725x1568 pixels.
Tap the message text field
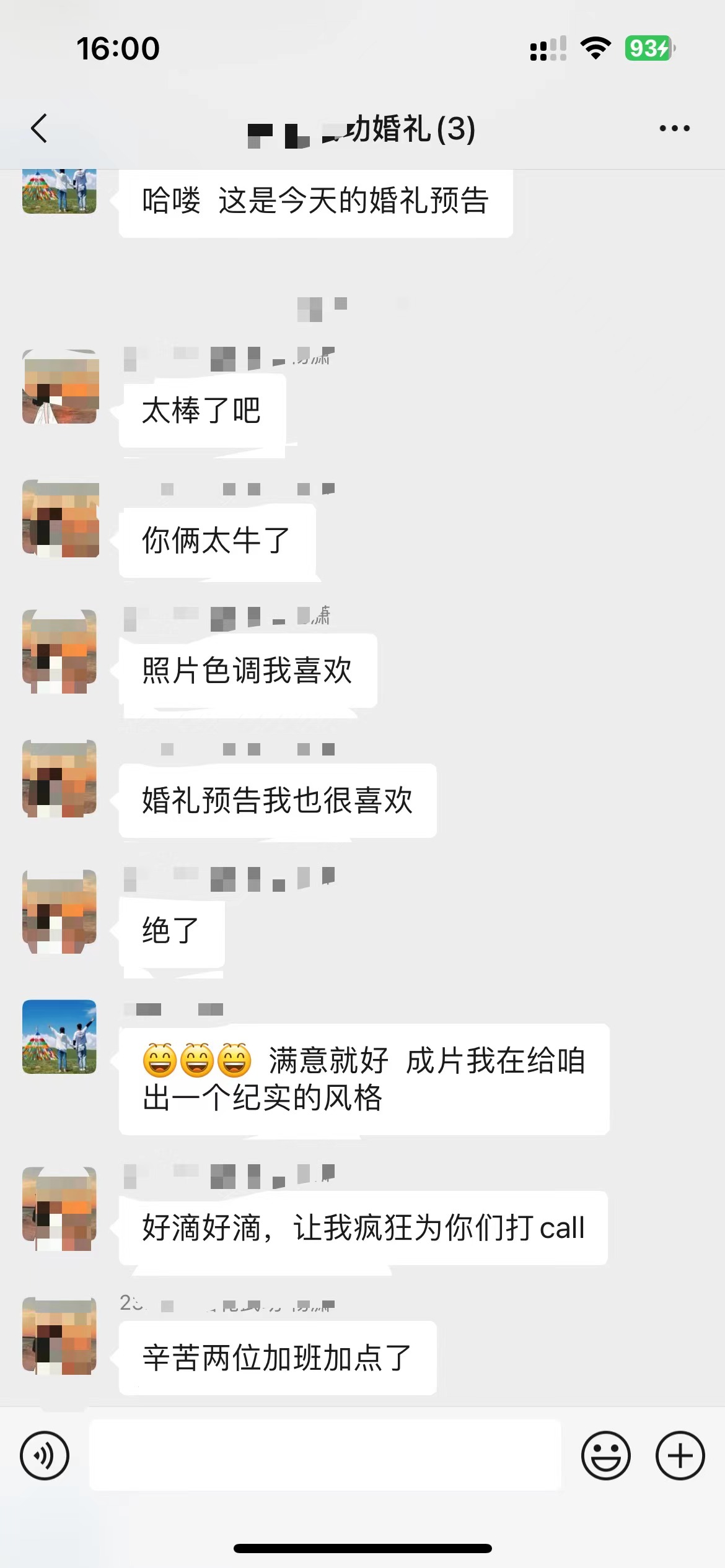pos(325,1455)
